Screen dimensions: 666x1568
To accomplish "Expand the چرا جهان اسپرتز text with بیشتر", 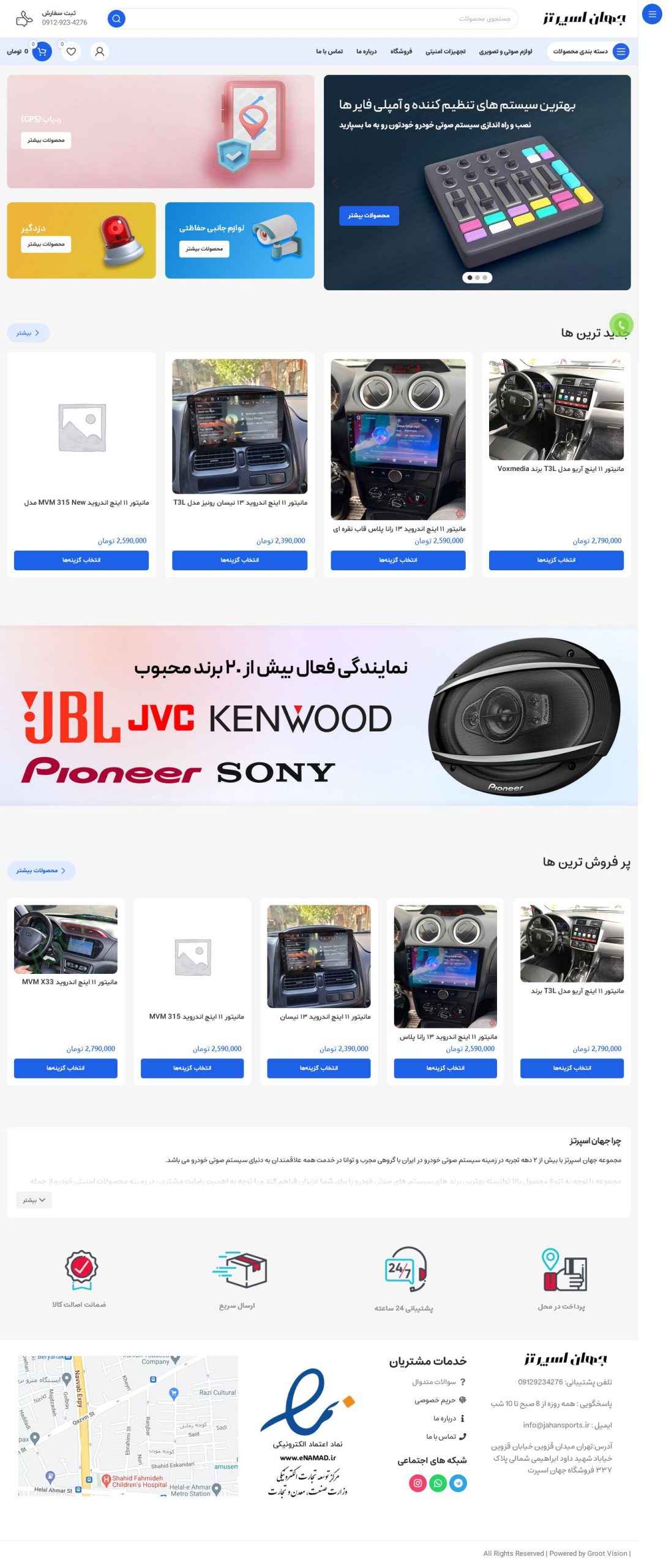I will tap(34, 1200).
